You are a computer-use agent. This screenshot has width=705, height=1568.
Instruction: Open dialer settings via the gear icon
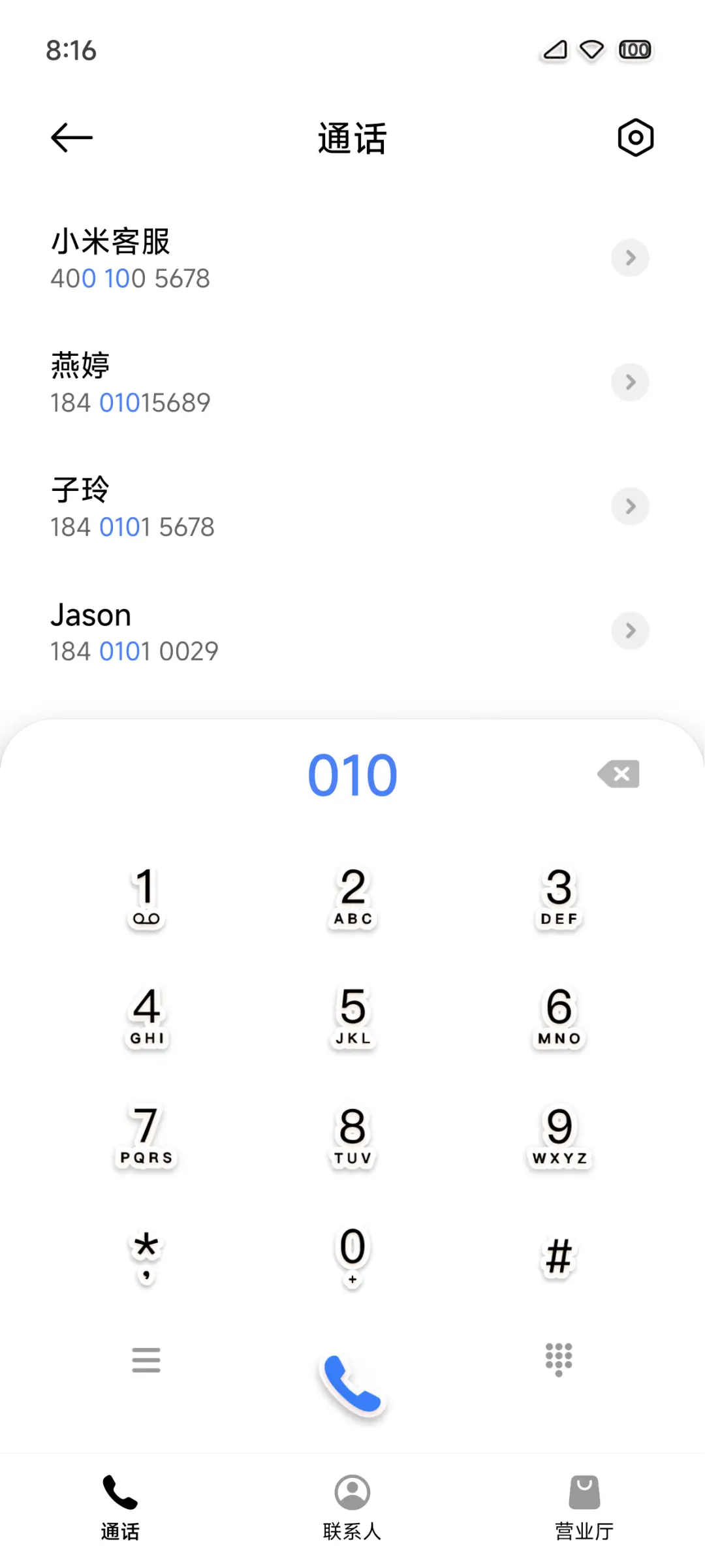click(x=634, y=137)
